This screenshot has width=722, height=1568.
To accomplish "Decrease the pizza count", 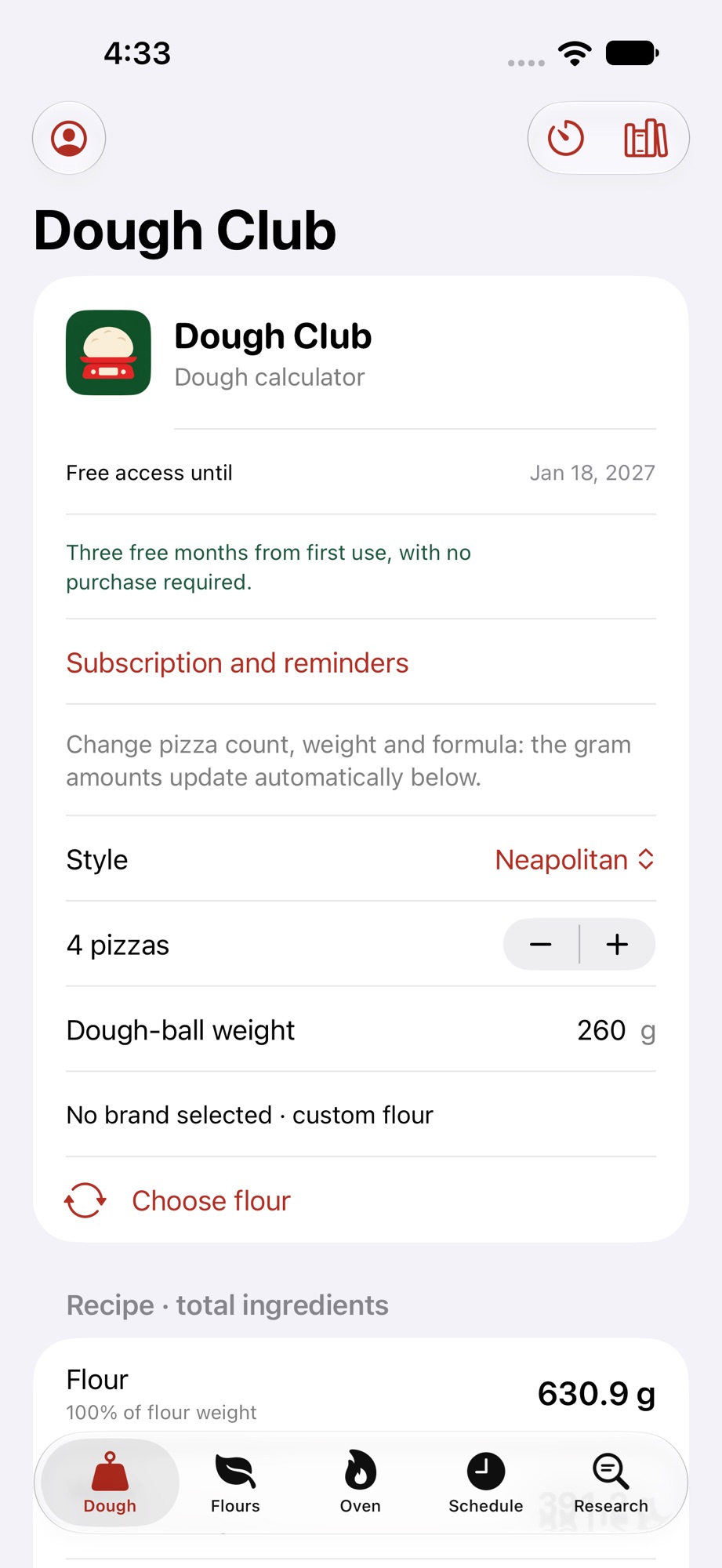I will 541,945.
